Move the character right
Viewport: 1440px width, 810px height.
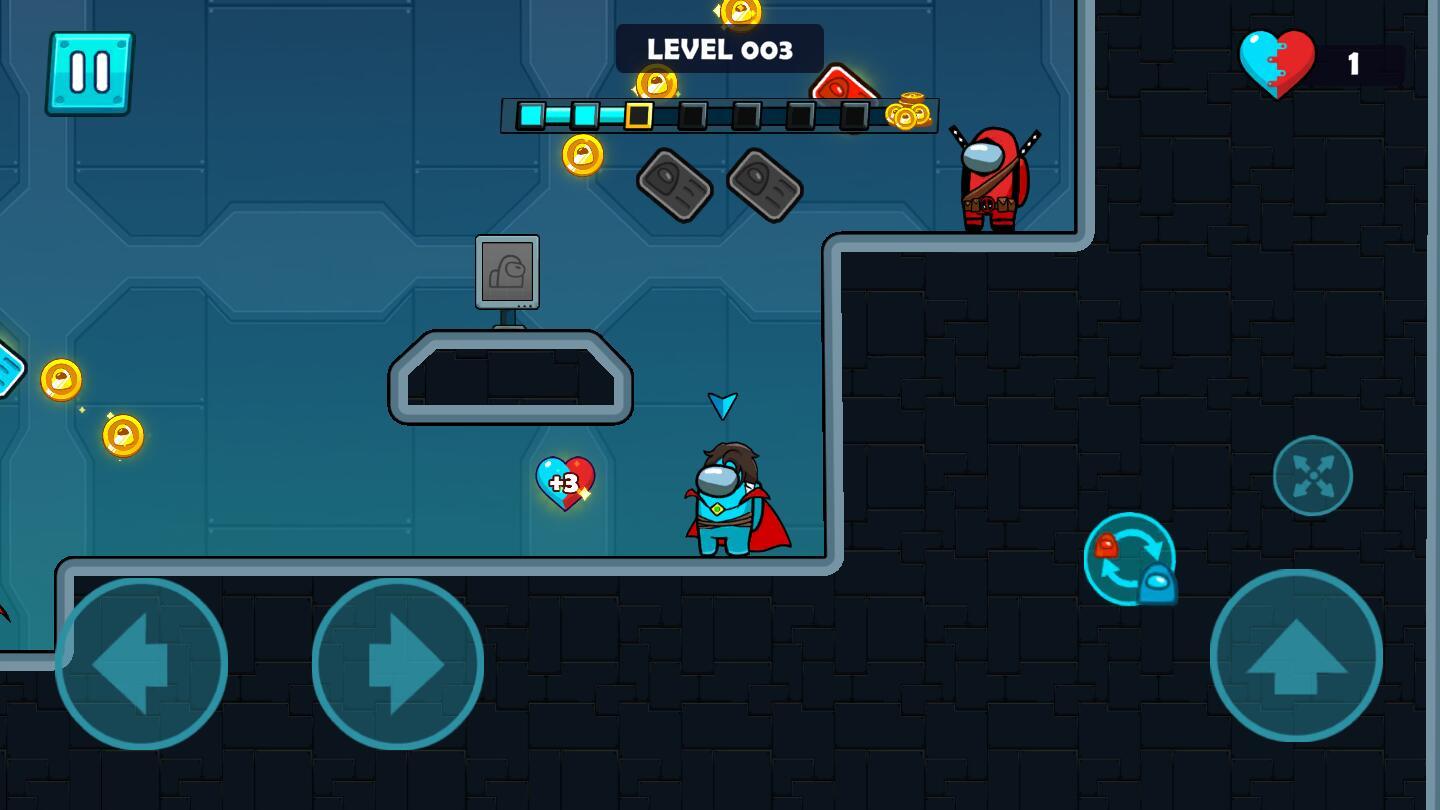point(398,663)
